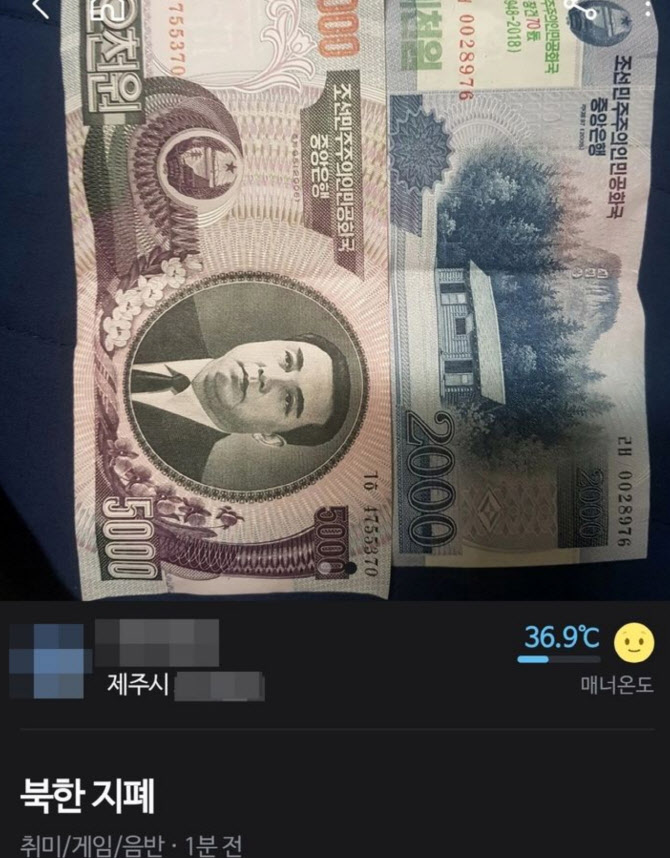This screenshot has width=670, height=858.
Task: Open the seller profile from 제주시
Action: [140, 686]
